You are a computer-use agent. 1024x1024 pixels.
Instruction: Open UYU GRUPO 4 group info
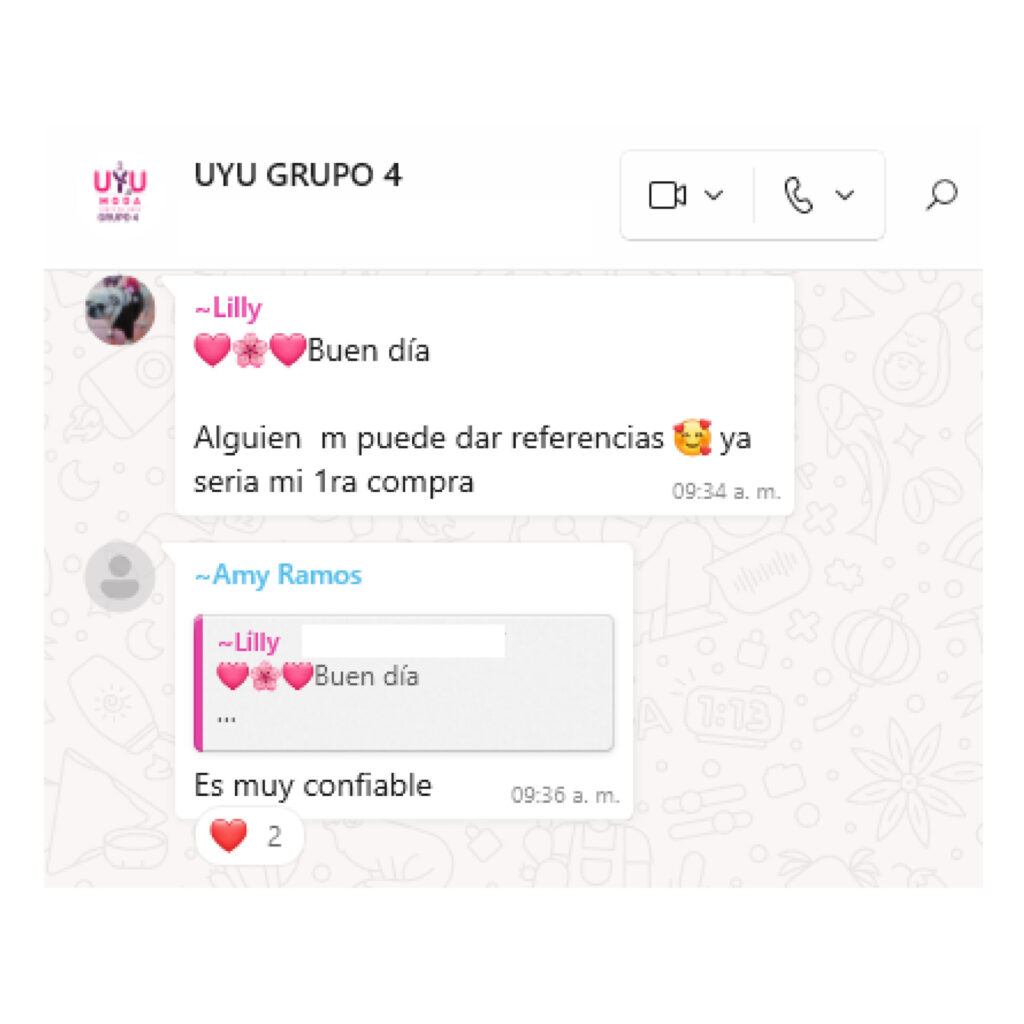point(298,176)
